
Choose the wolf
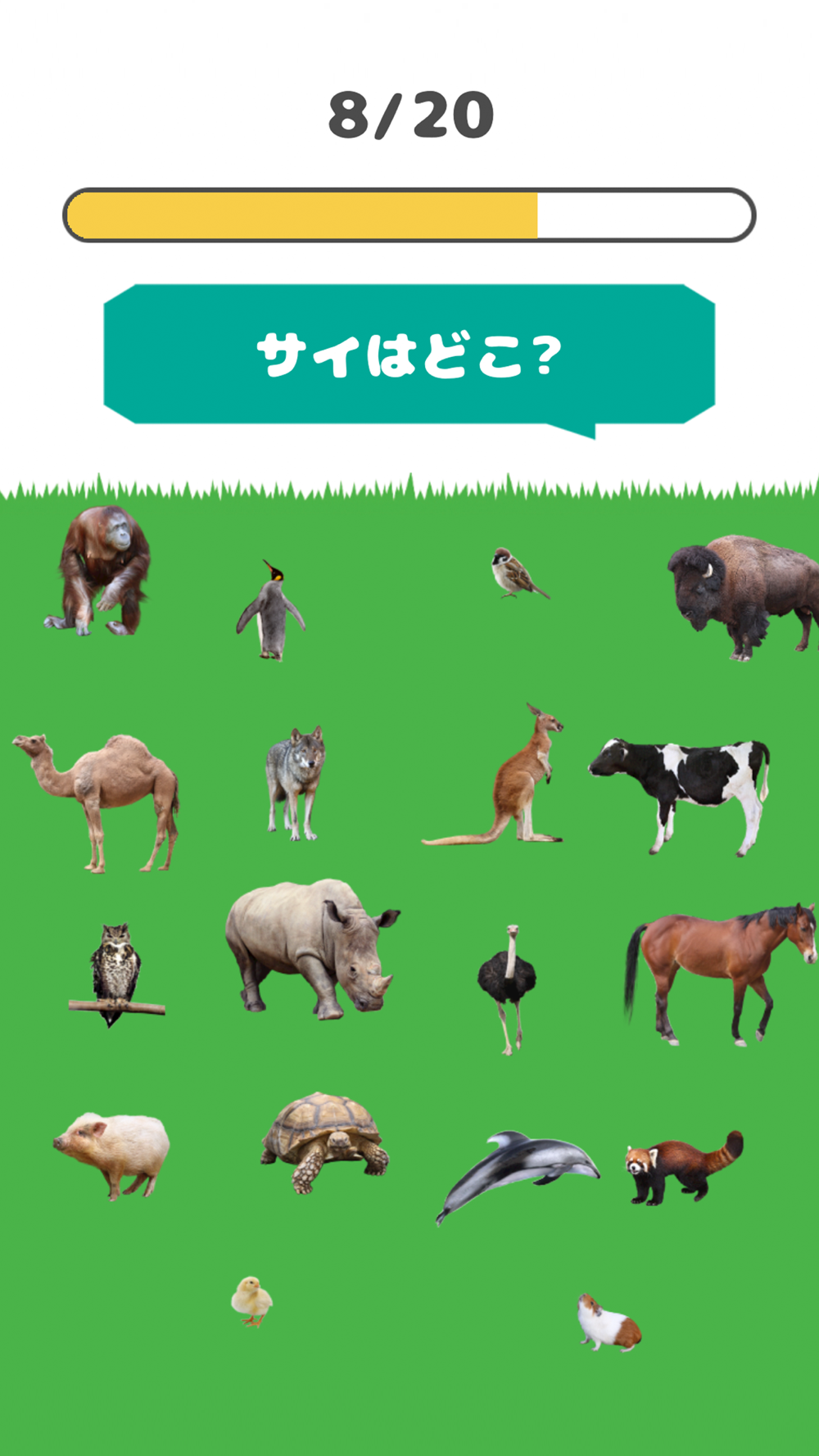tap(295, 783)
